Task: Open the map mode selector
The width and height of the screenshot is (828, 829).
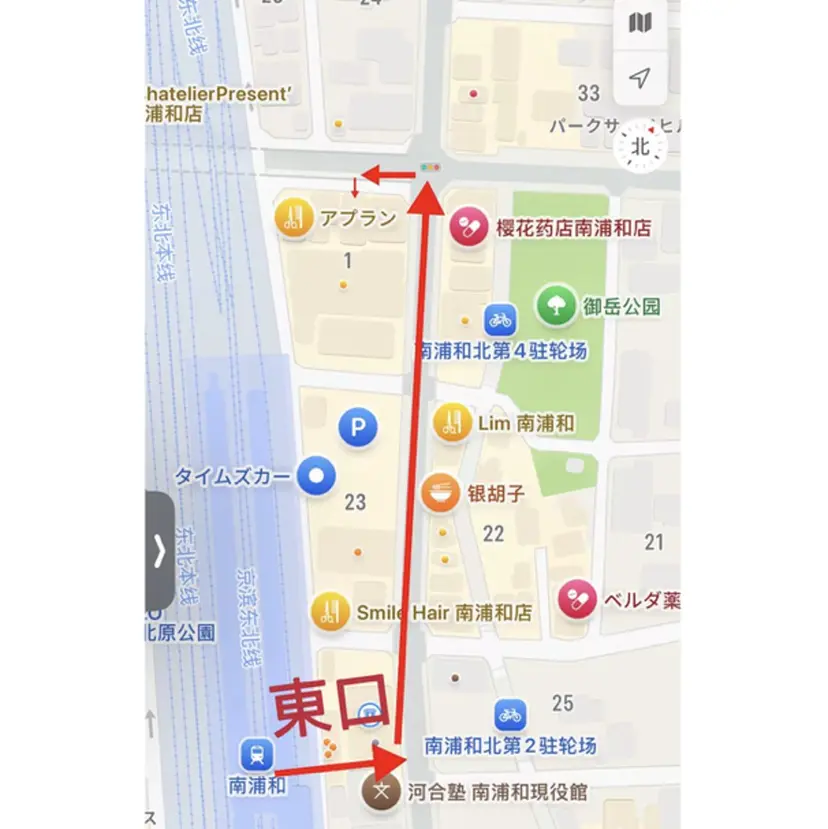Action: tap(641, 22)
